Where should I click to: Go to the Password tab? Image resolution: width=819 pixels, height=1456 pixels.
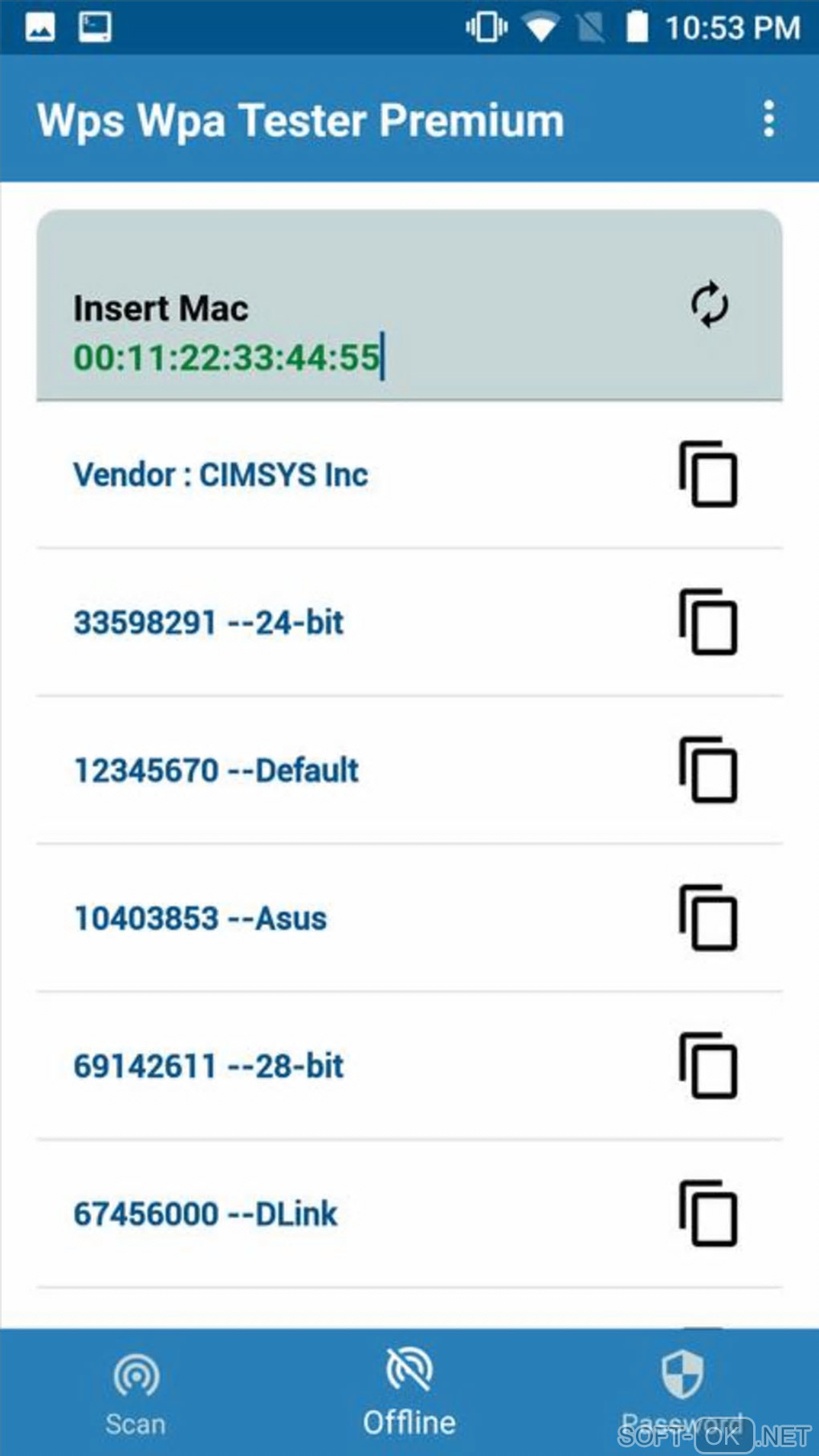click(682, 1393)
